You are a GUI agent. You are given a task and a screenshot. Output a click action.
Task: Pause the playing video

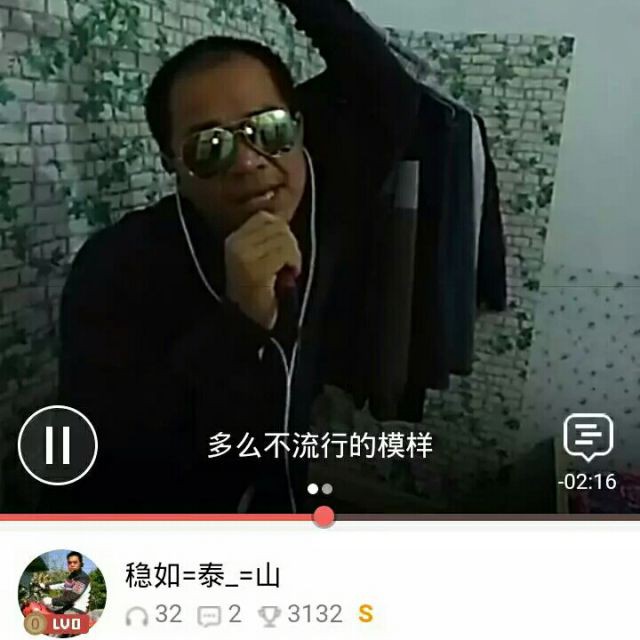pos(58,445)
